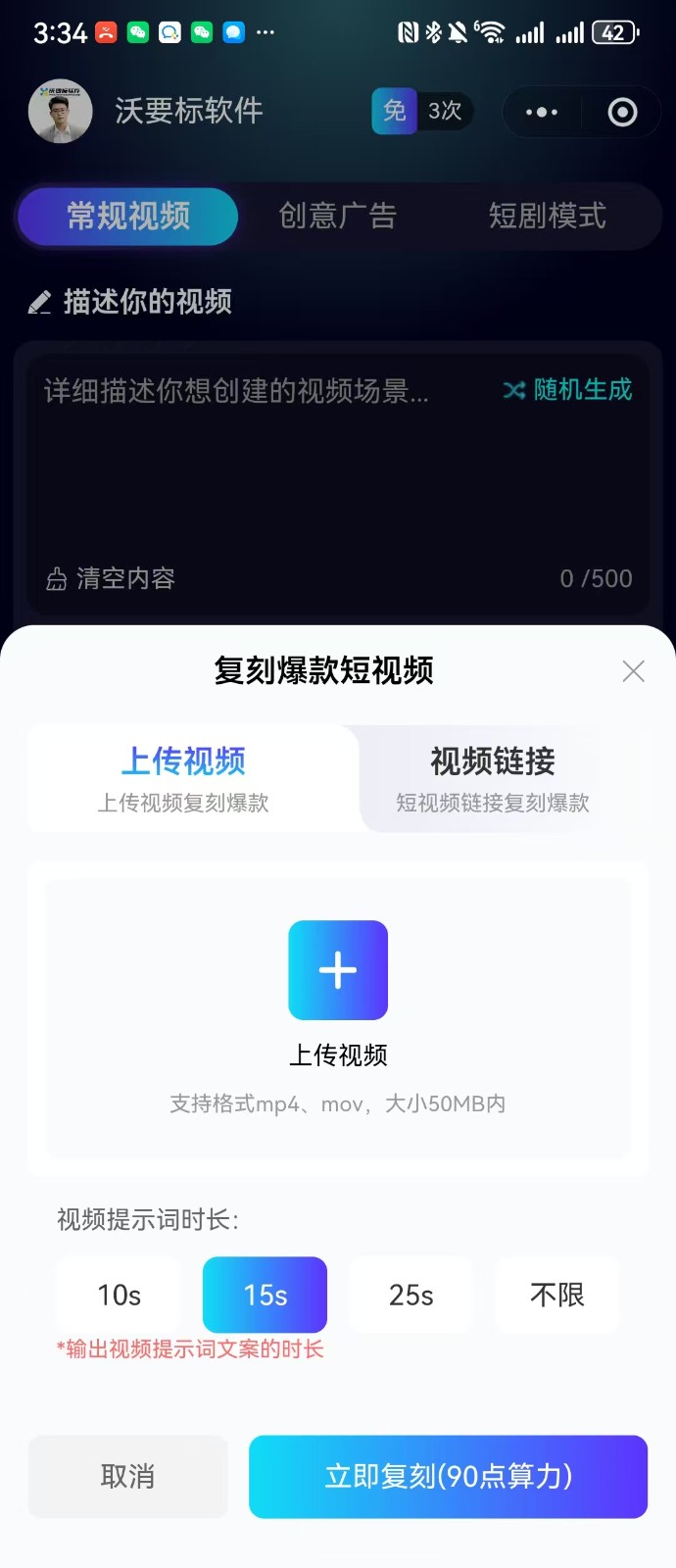Switch to 短剧模式 tab
The image size is (676, 1568).
click(x=547, y=216)
